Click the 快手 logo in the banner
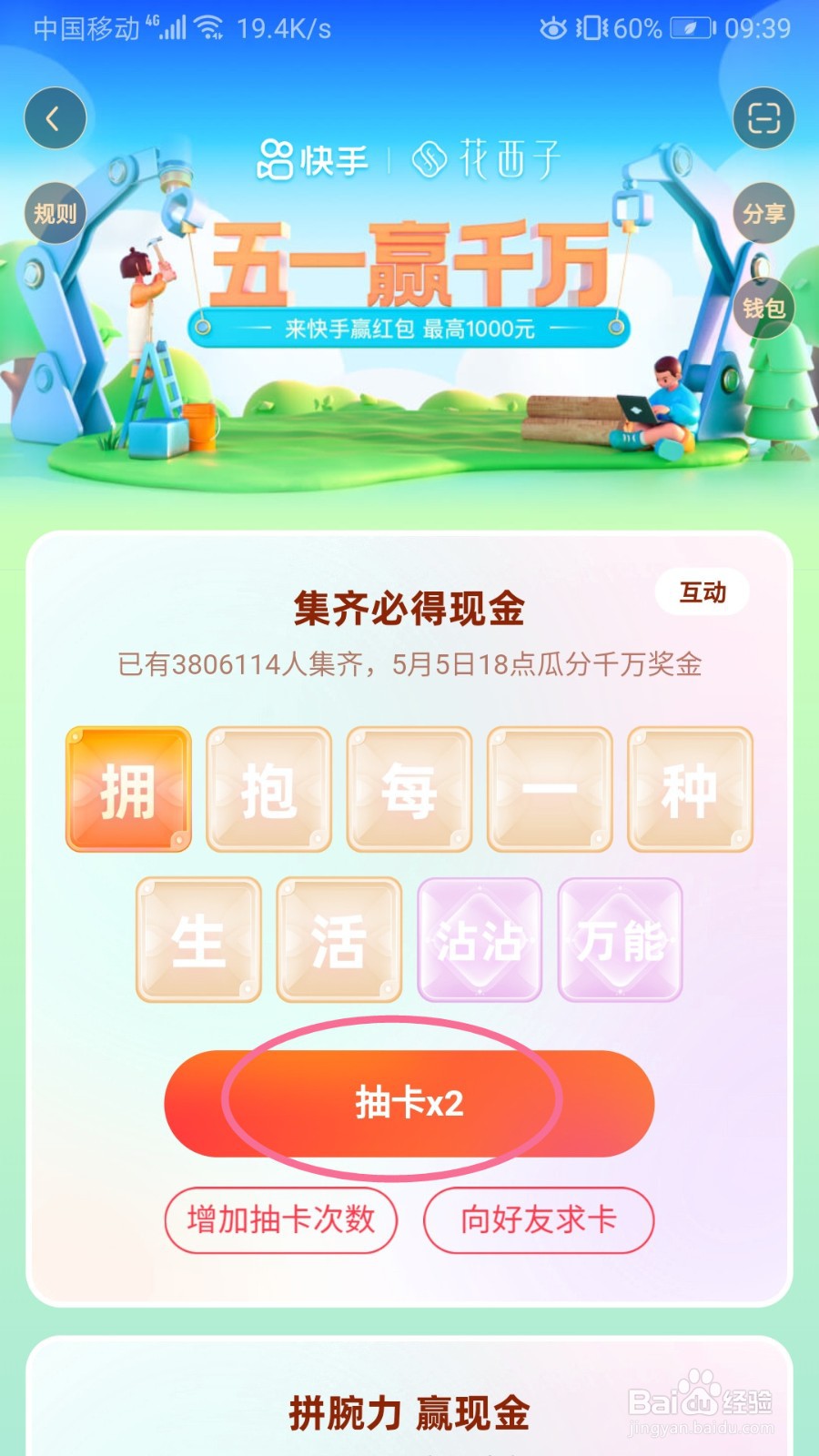 pyautogui.click(x=314, y=161)
